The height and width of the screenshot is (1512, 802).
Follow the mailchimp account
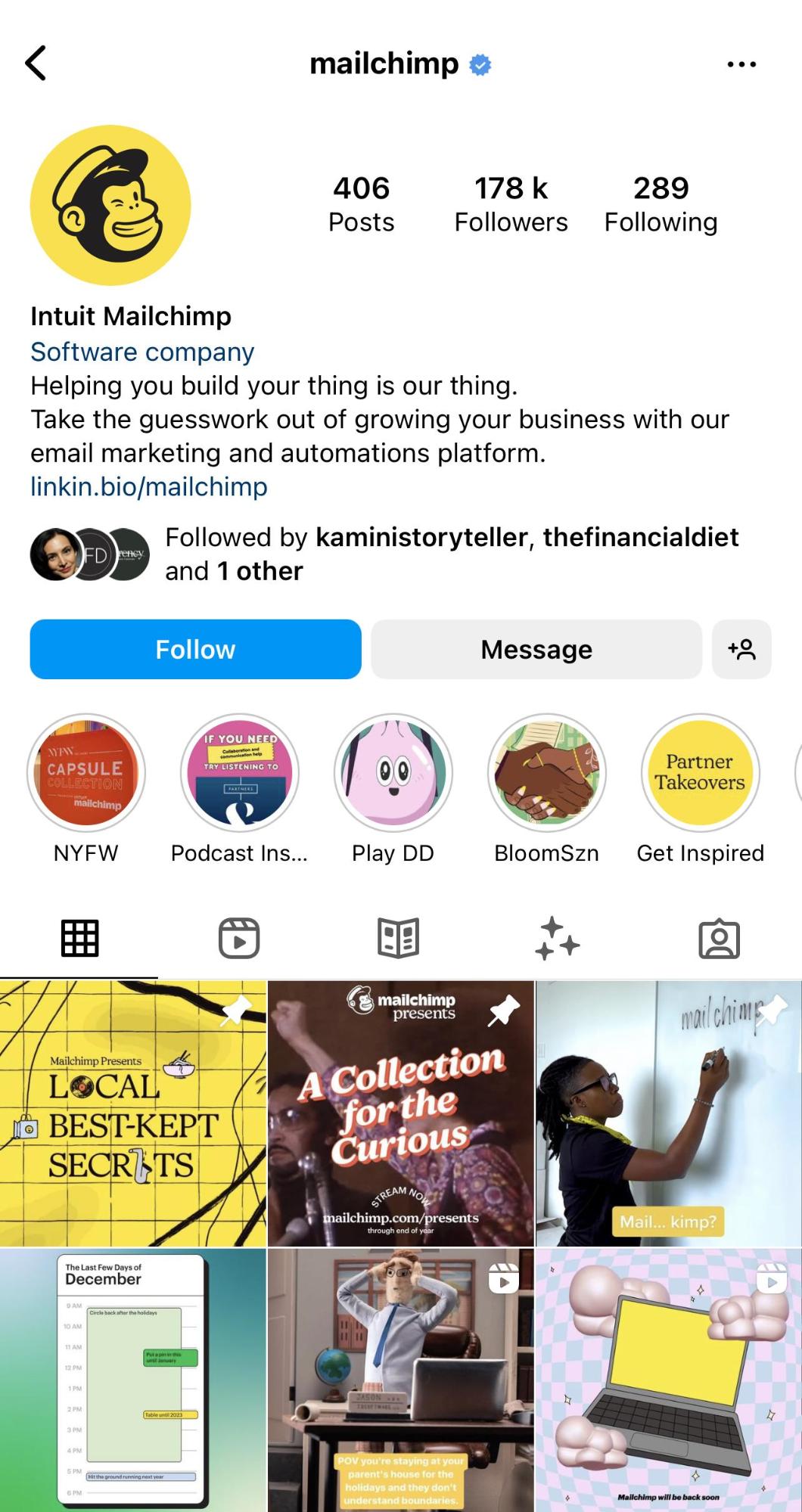pos(195,649)
